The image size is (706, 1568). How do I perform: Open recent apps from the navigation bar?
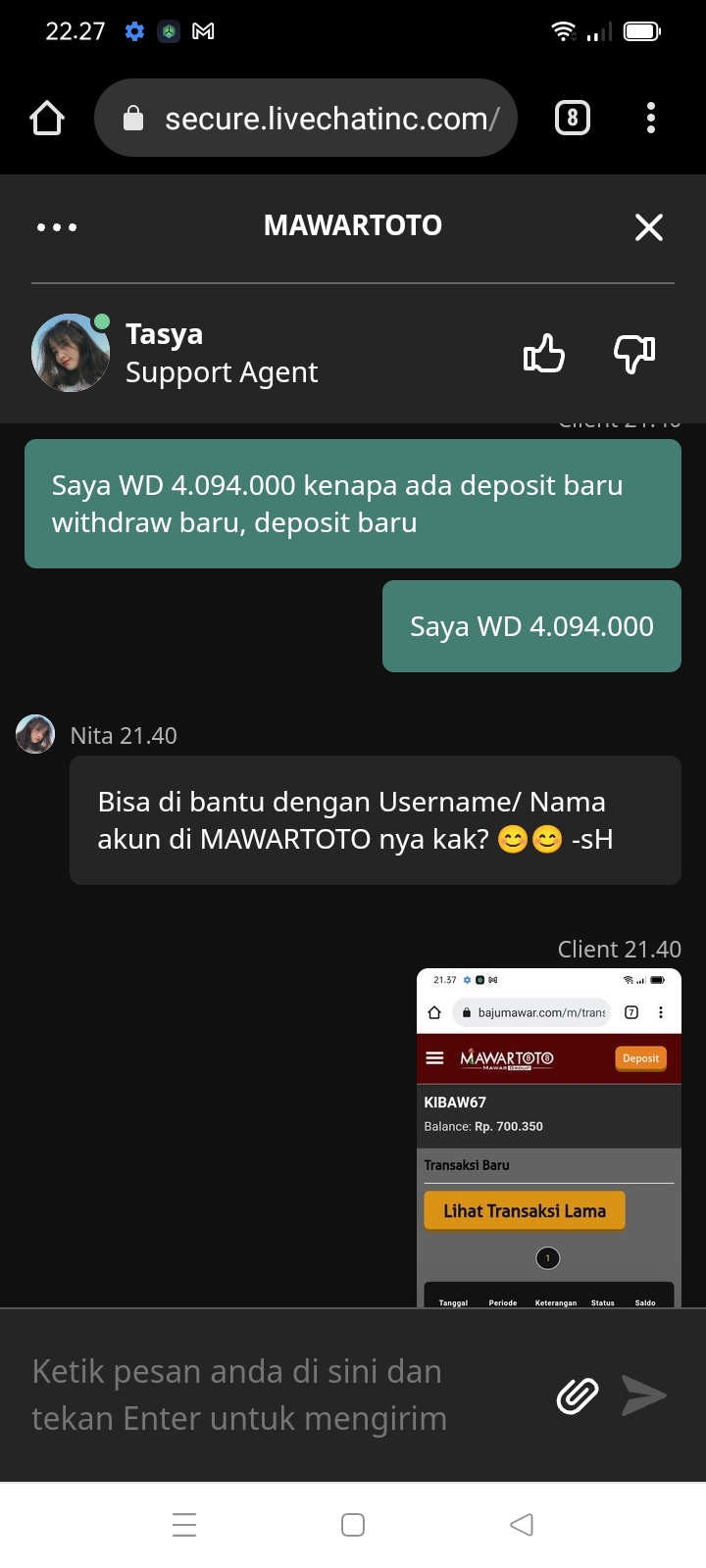point(184,1525)
